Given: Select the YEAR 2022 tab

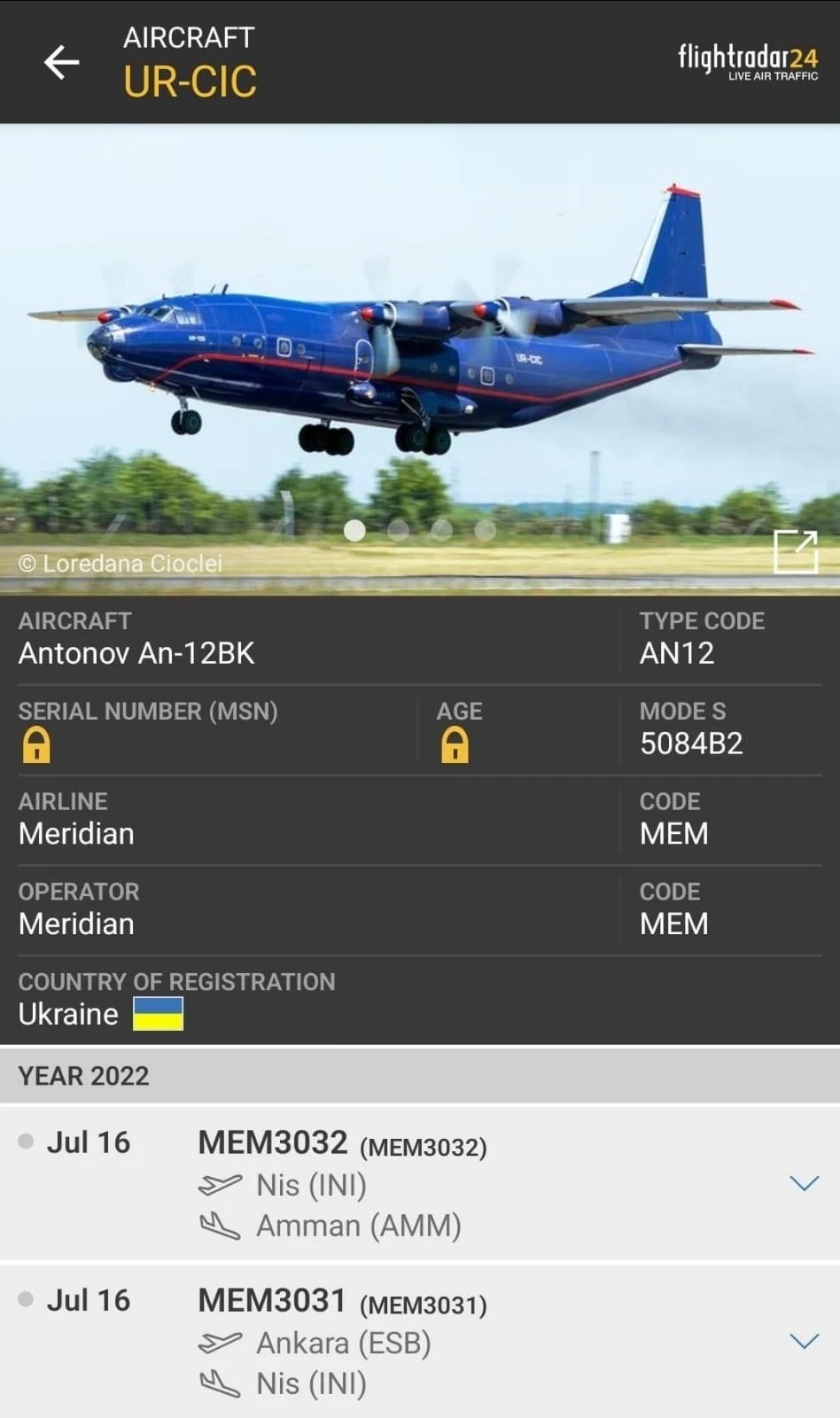Looking at the screenshot, I should [x=84, y=1075].
